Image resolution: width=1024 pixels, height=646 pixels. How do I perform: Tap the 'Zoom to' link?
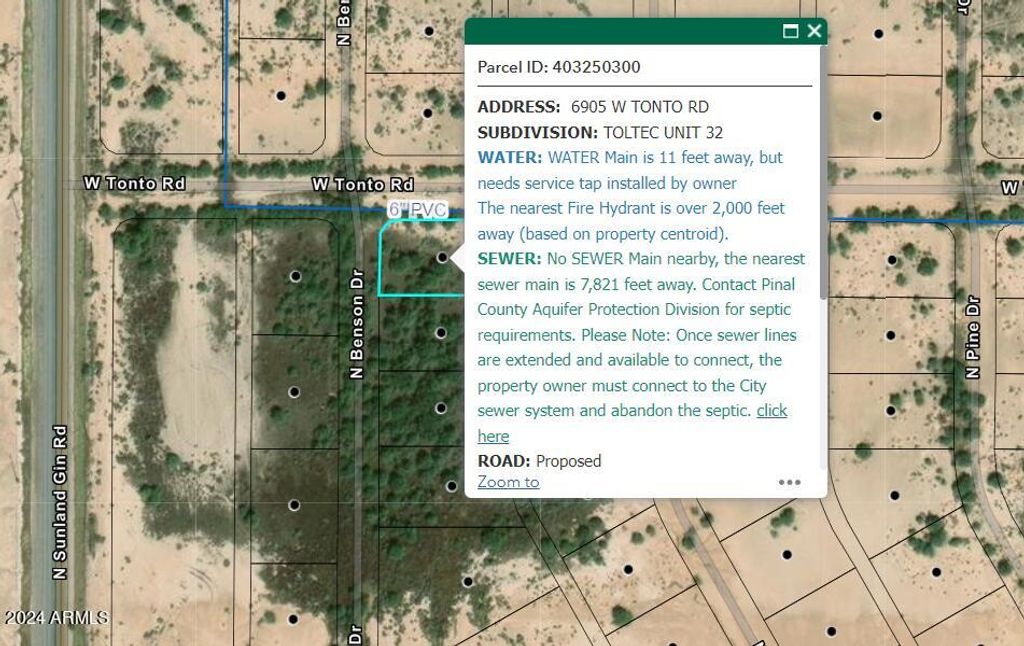[x=508, y=482]
